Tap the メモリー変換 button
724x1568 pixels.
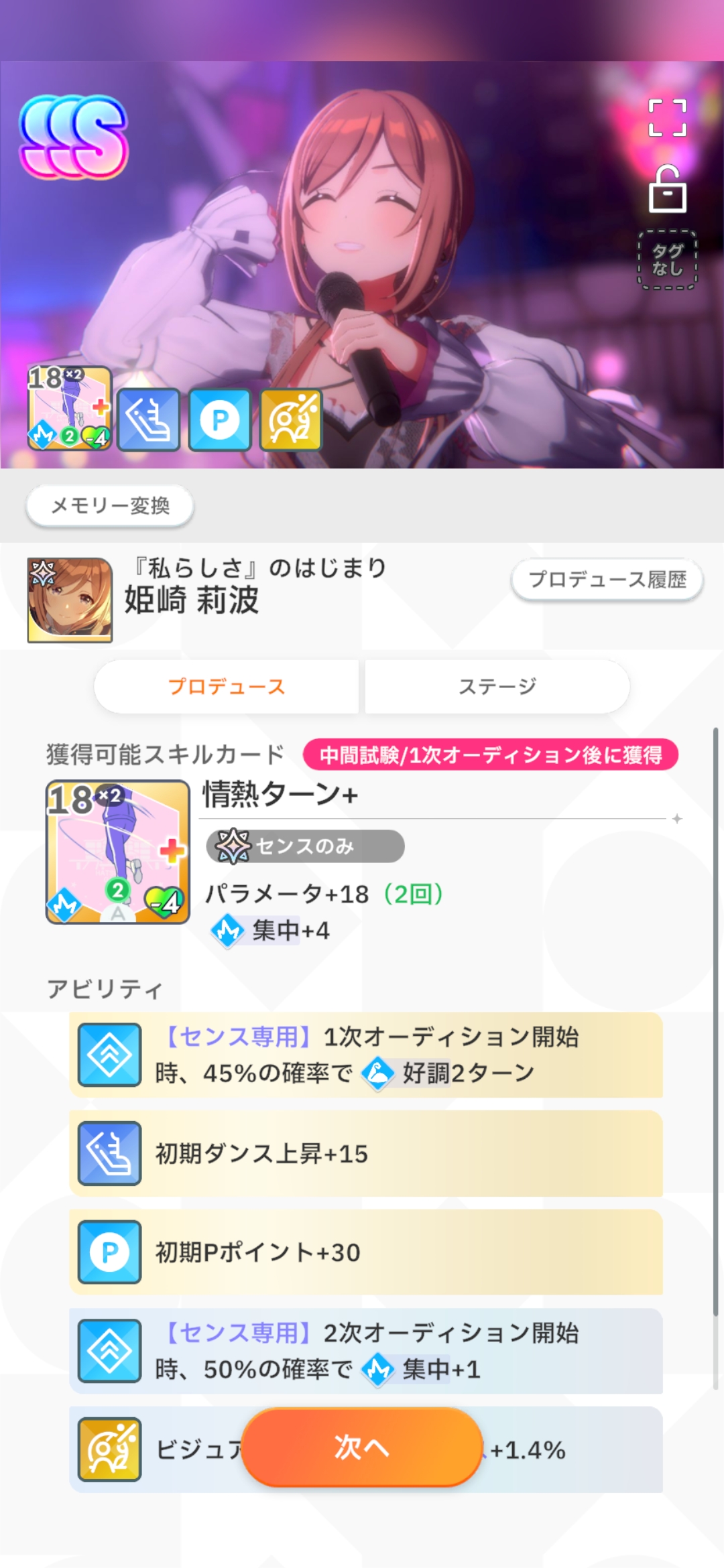coord(110,505)
